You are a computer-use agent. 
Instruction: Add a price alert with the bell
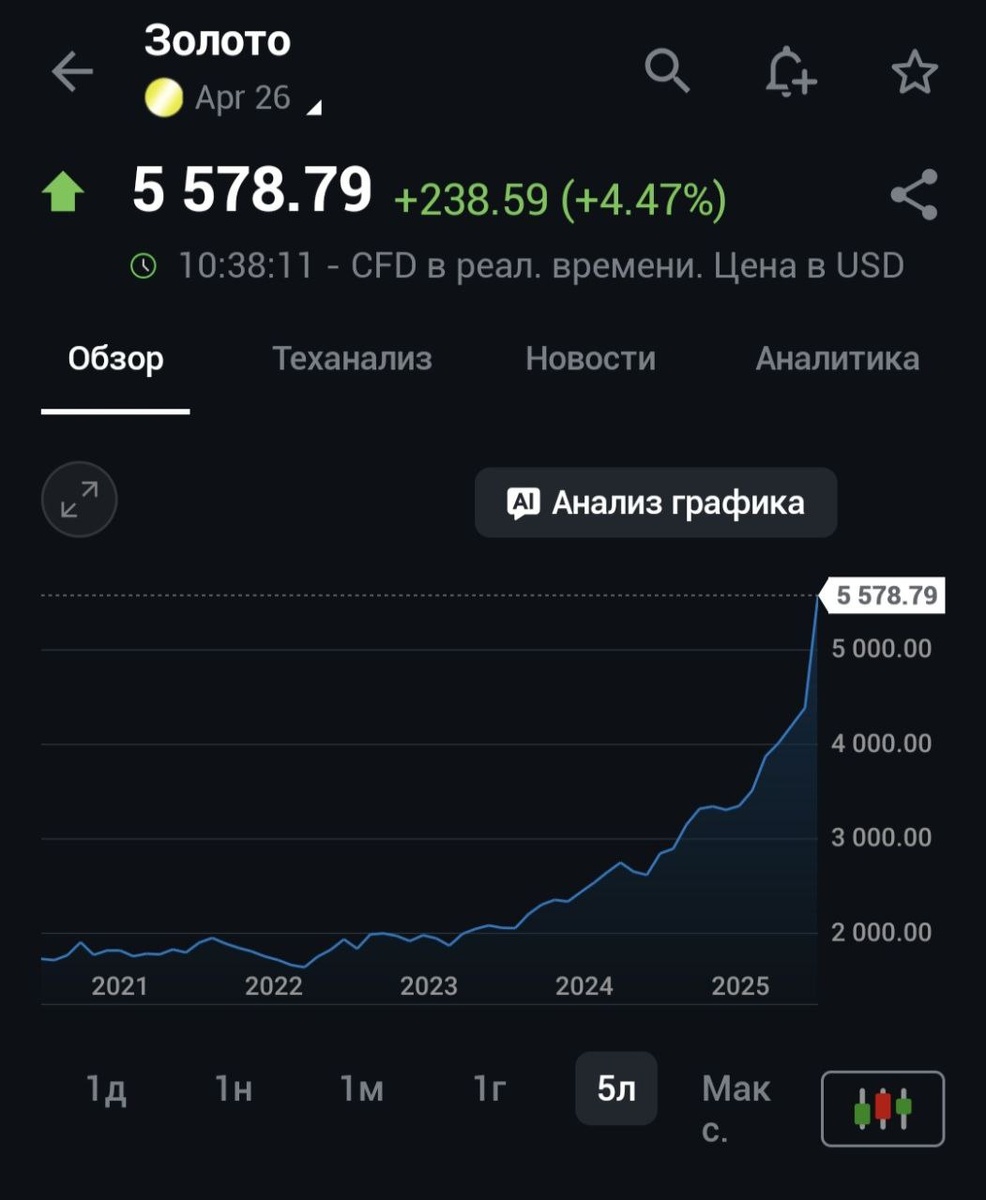791,73
